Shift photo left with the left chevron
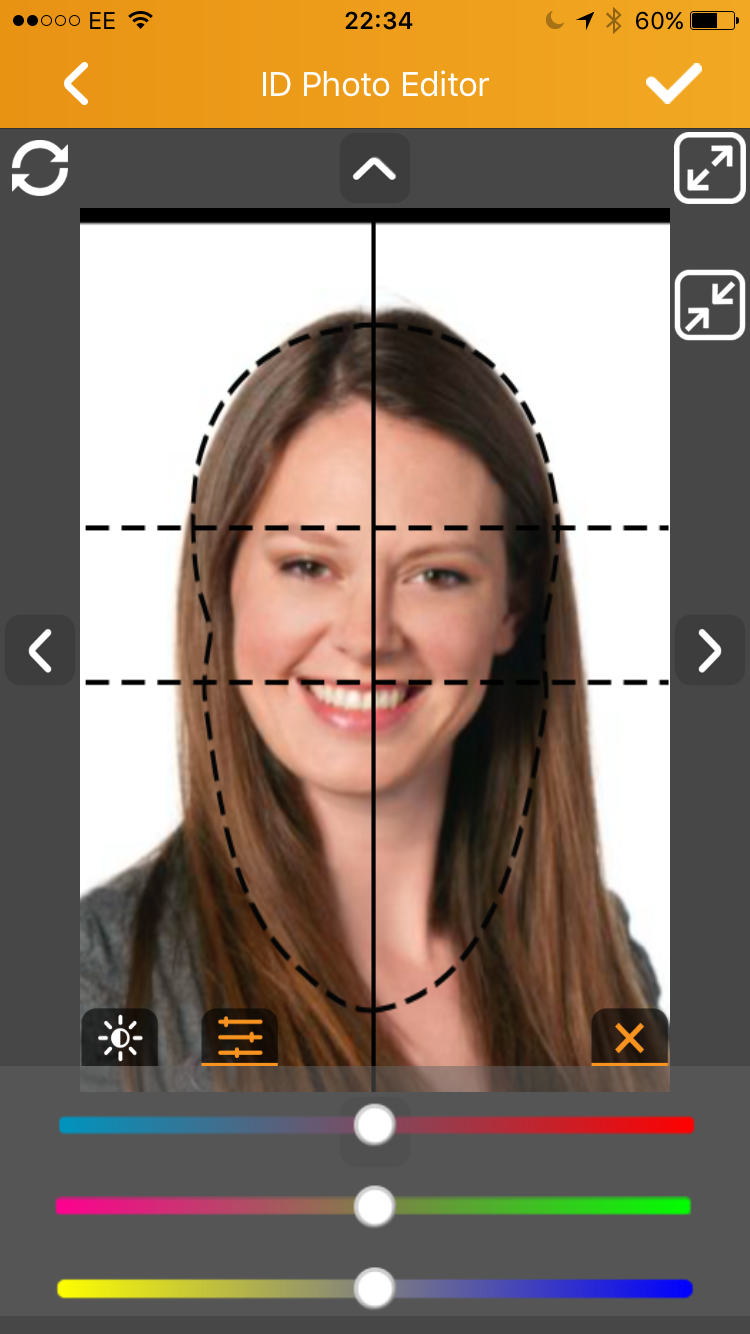Viewport: 750px width, 1334px height. pyautogui.click(x=40, y=650)
